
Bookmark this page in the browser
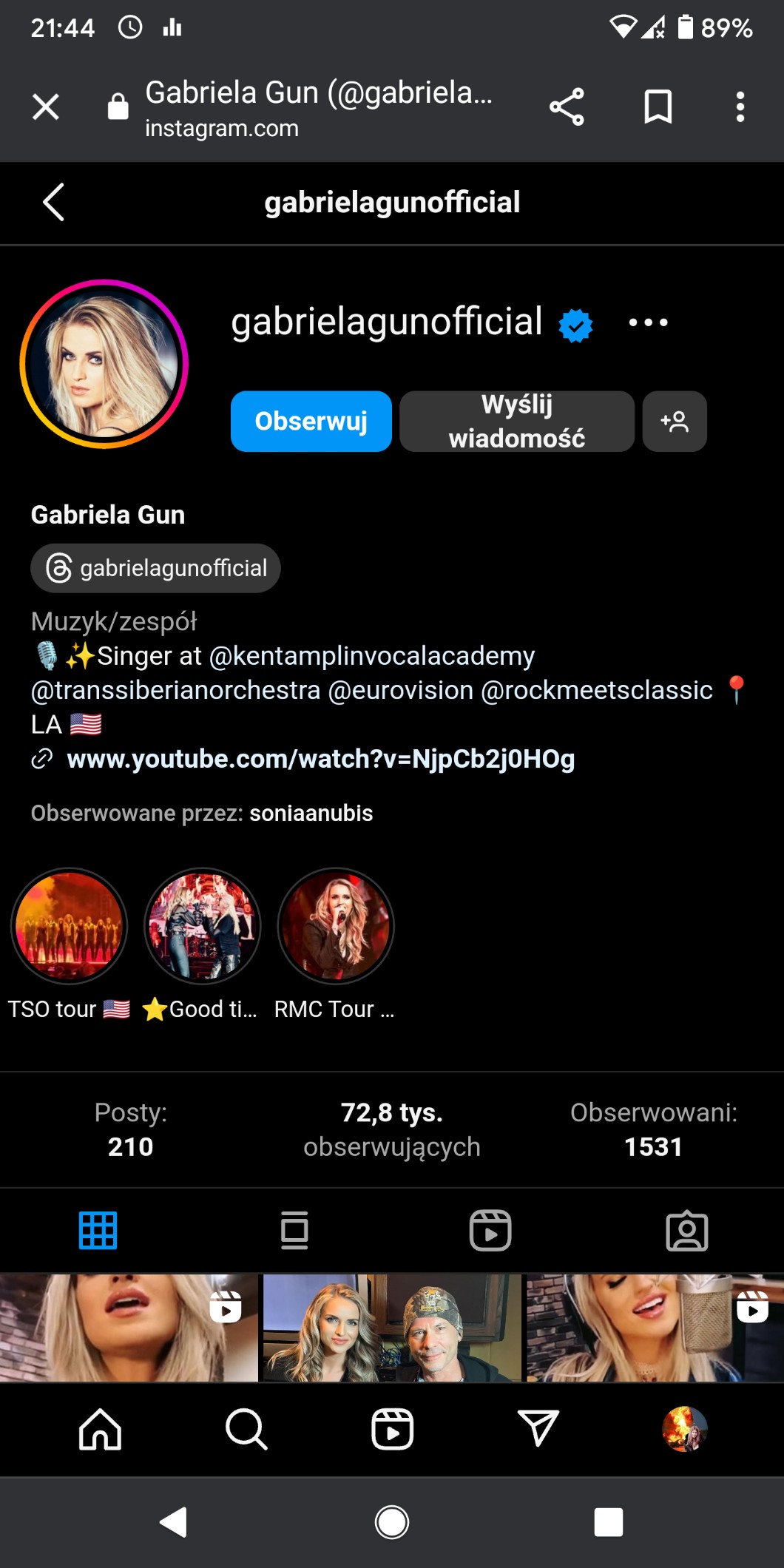[658, 107]
